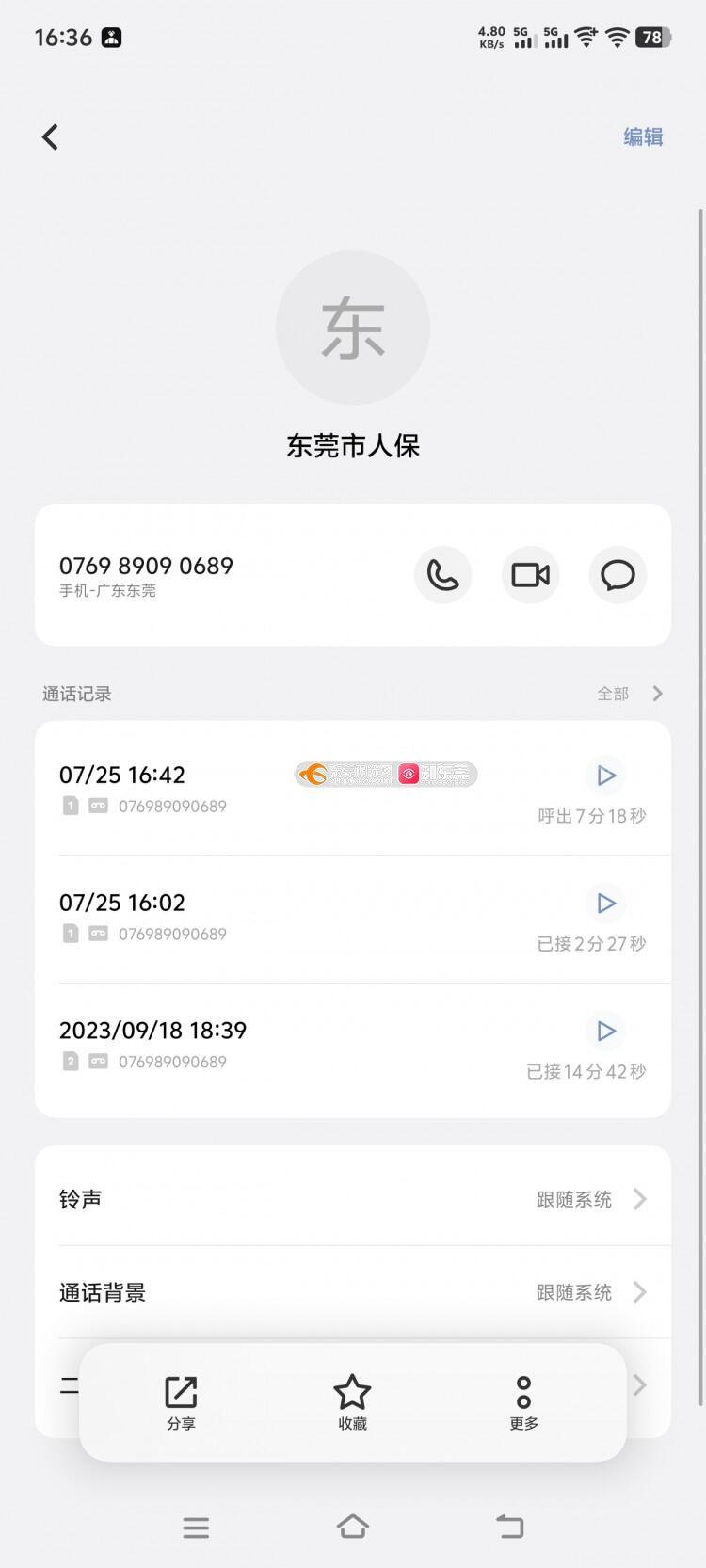Open the 铃声 ringtone setting
The height and width of the screenshot is (1568, 706).
[x=353, y=1198]
